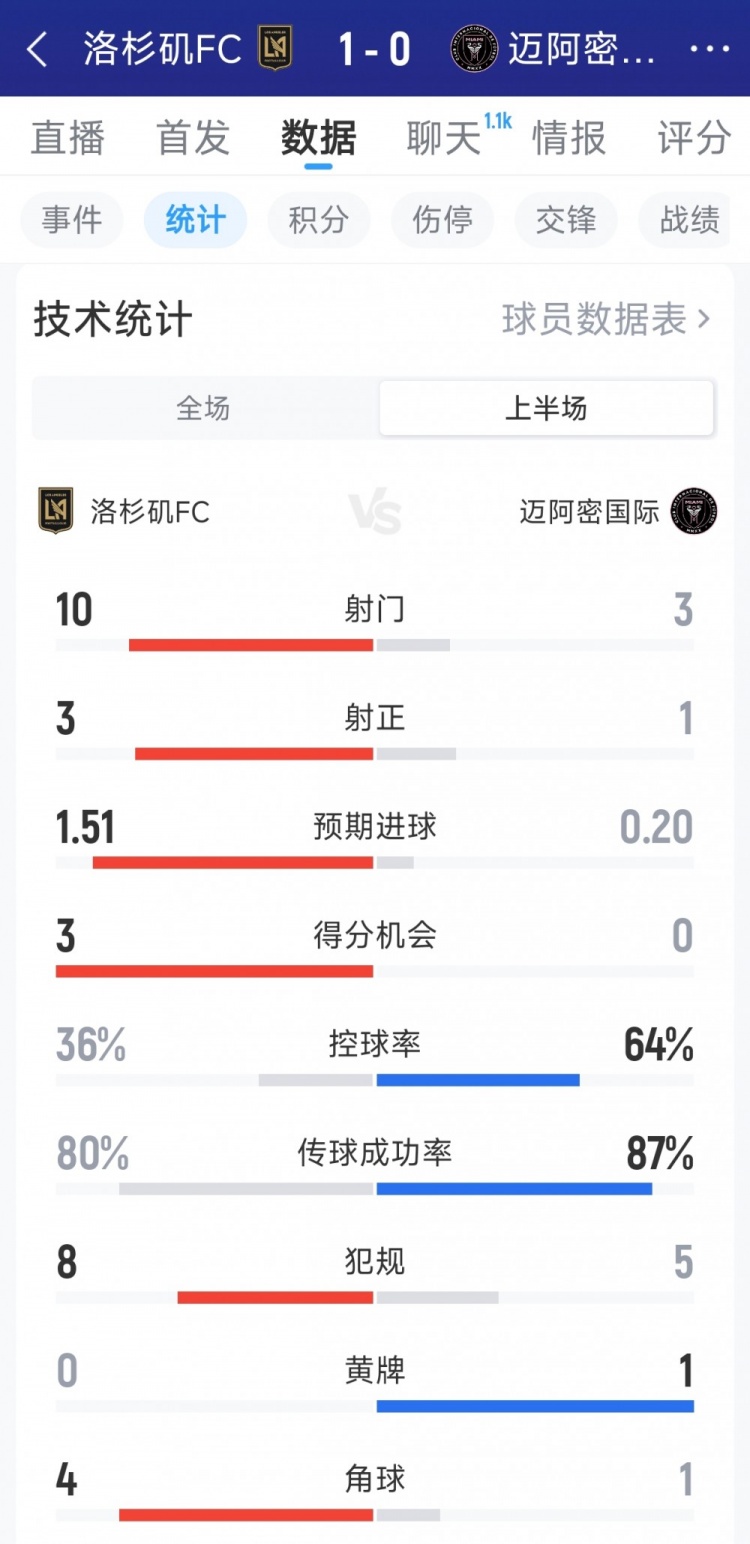Switch to the 情报 tab
The width and height of the screenshot is (750, 1544).
pos(569,138)
